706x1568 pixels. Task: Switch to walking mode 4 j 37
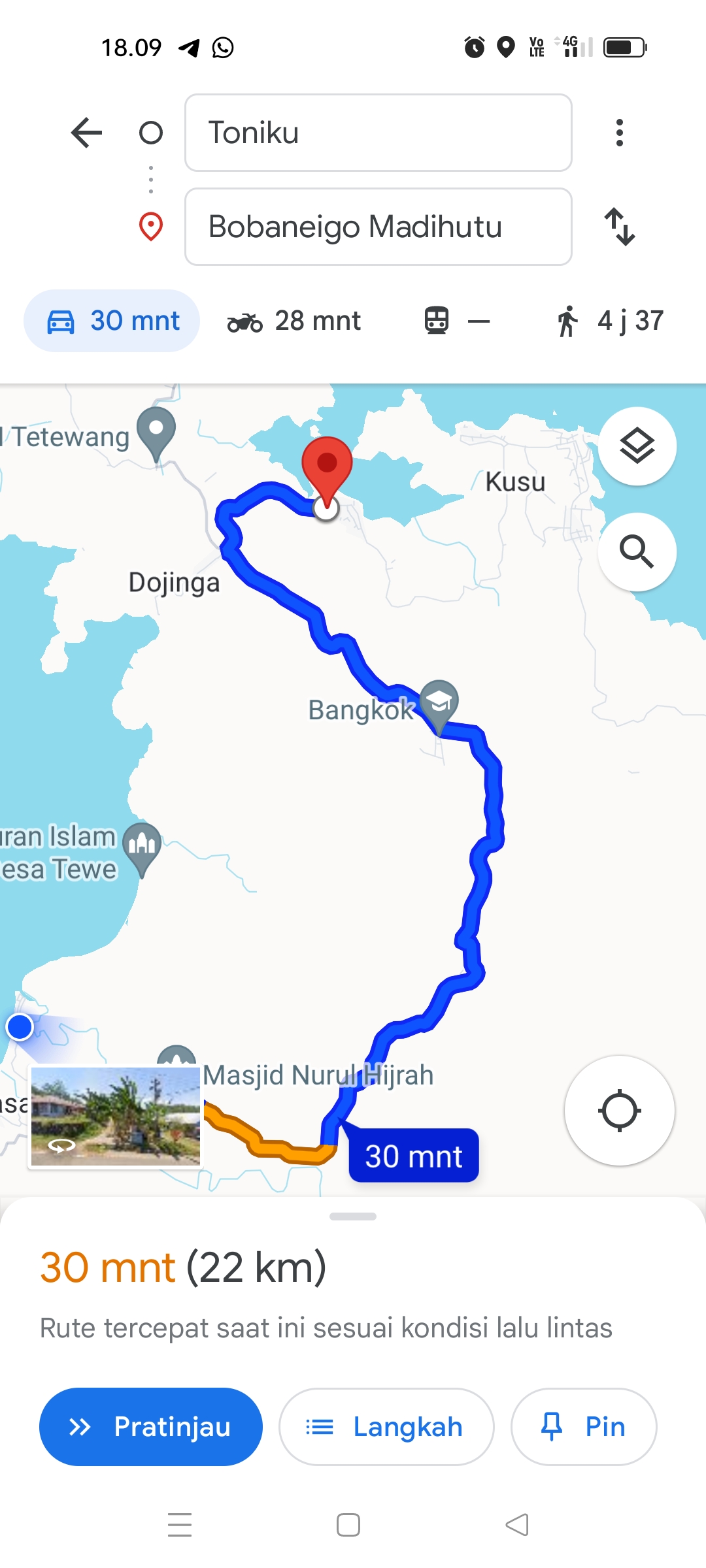(x=610, y=321)
